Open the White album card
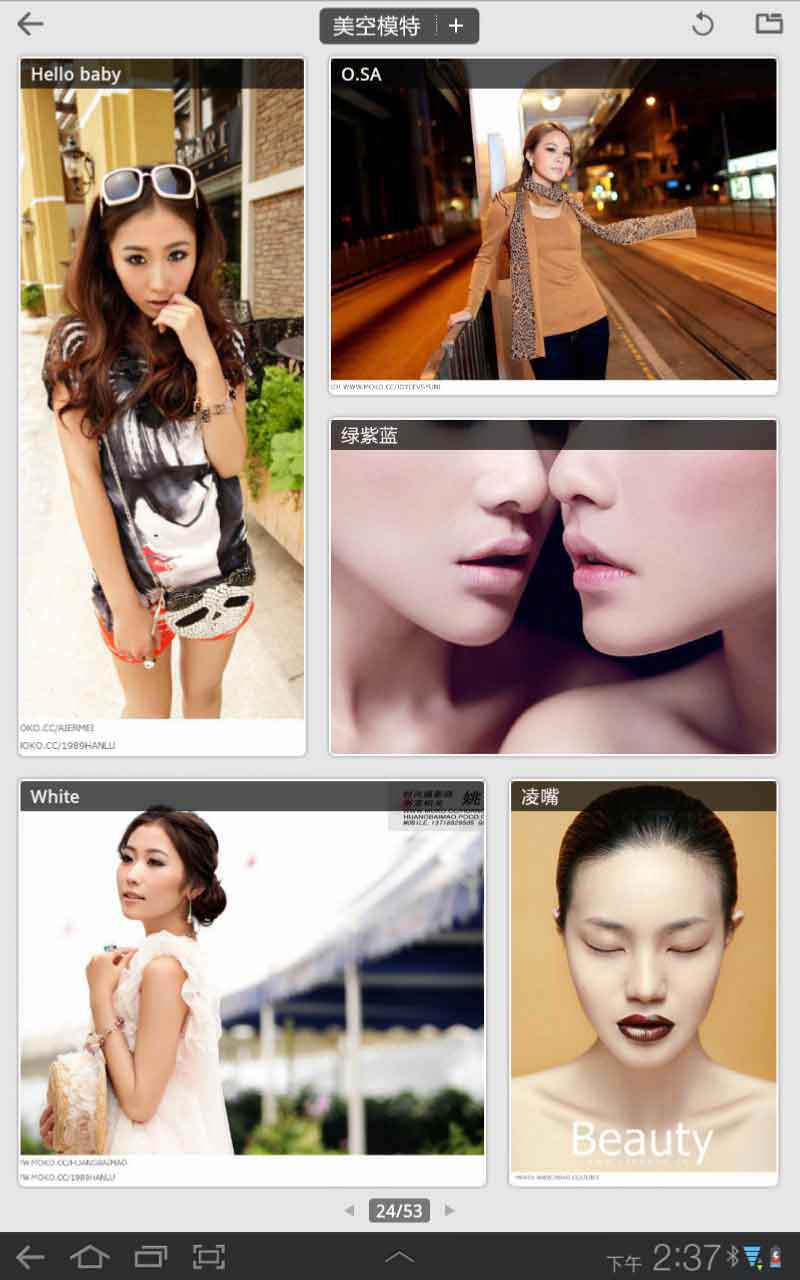Image resolution: width=800 pixels, height=1280 pixels. tap(252, 982)
